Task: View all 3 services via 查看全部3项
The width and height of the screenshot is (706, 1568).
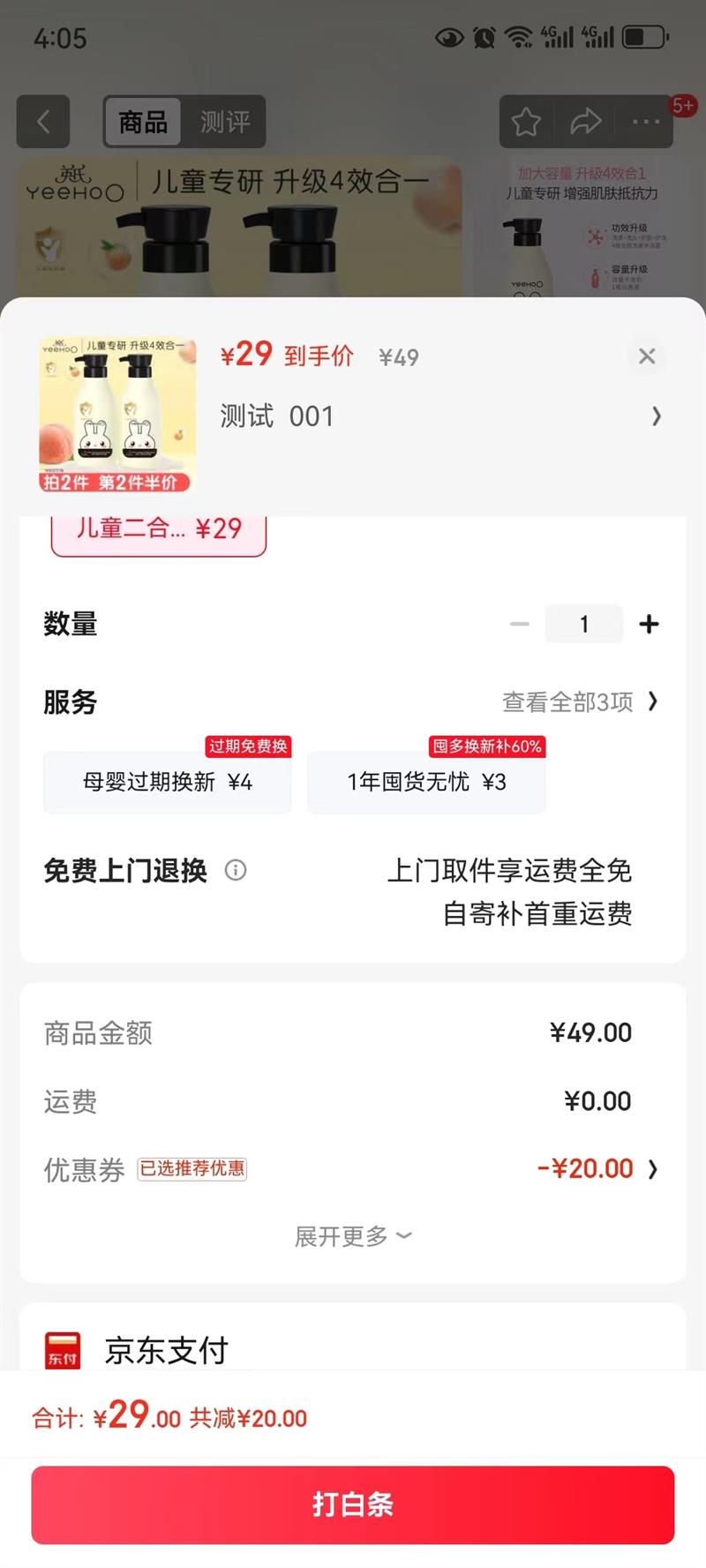Action: [x=579, y=702]
